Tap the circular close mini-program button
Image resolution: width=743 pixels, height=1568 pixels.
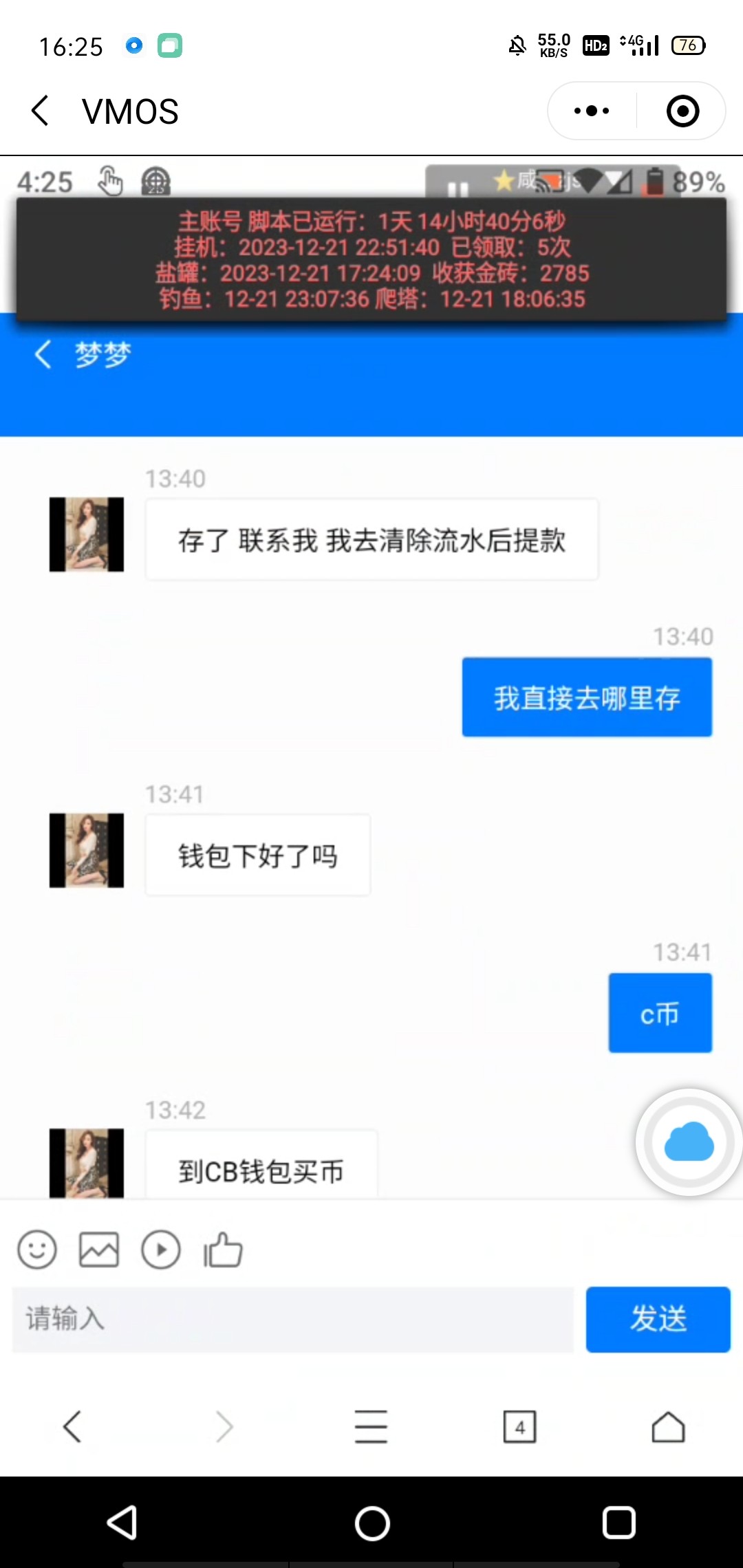[682, 111]
